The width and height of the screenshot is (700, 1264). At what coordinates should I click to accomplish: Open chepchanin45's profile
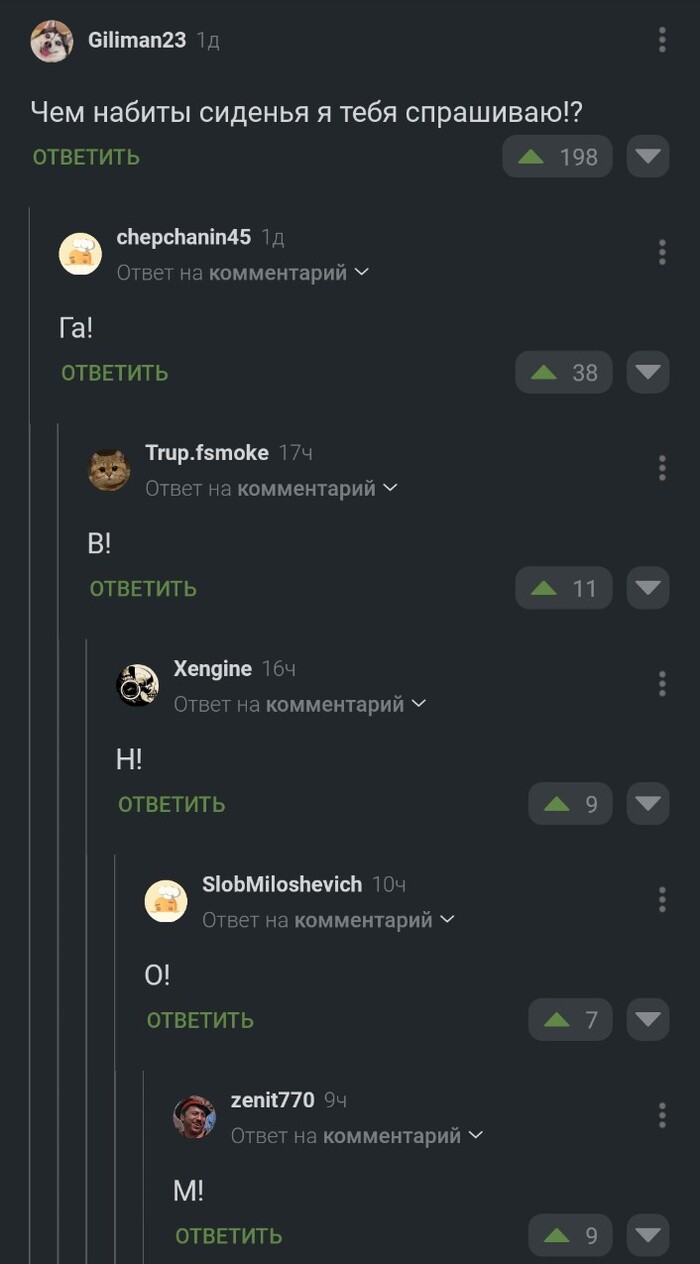tap(184, 237)
